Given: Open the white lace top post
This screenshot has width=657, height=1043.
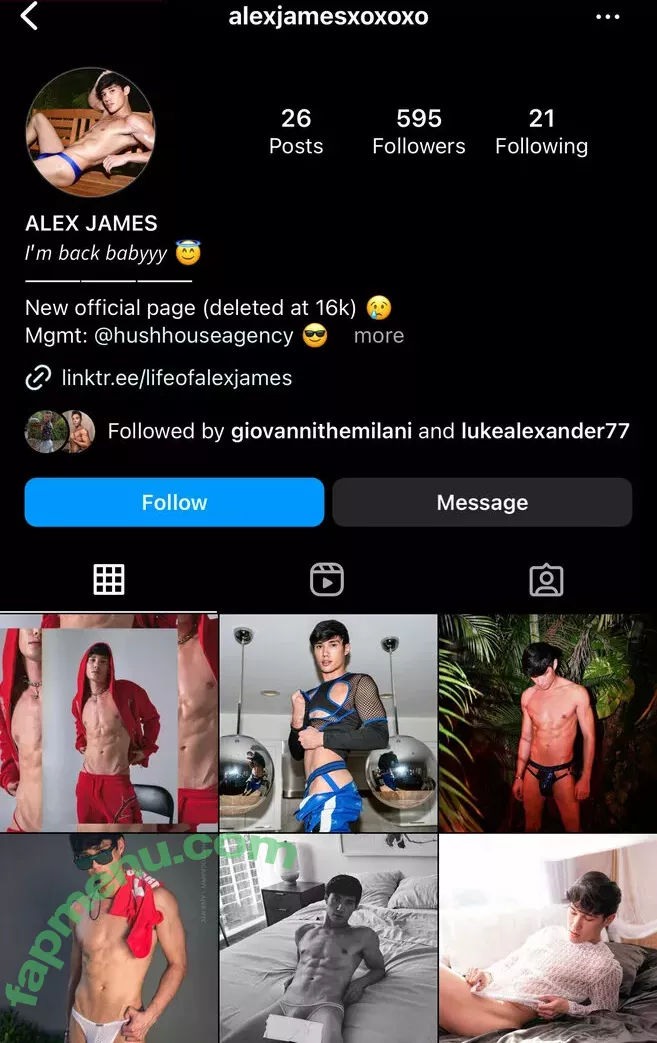Looking at the screenshot, I should 548,940.
